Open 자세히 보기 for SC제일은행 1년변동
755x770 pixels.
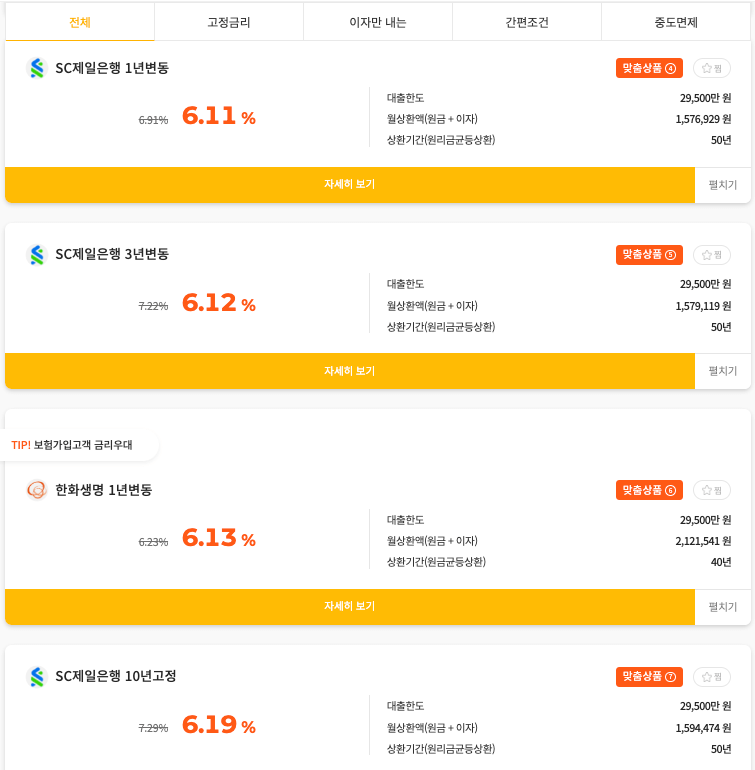coord(349,185)
